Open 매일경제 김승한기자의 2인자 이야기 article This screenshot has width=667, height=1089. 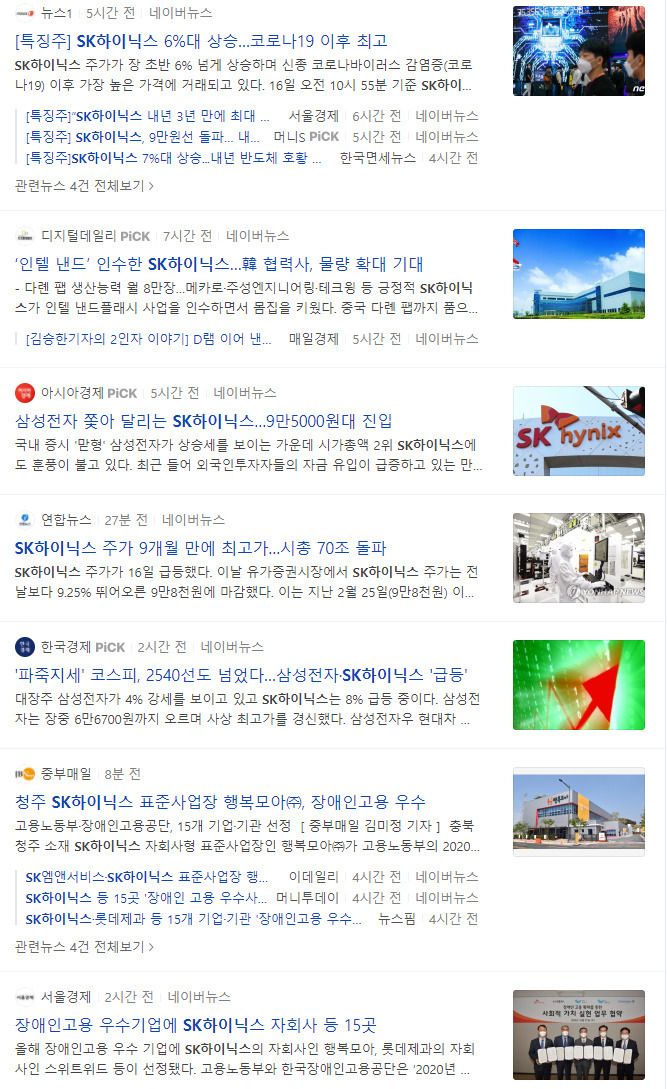148,338
